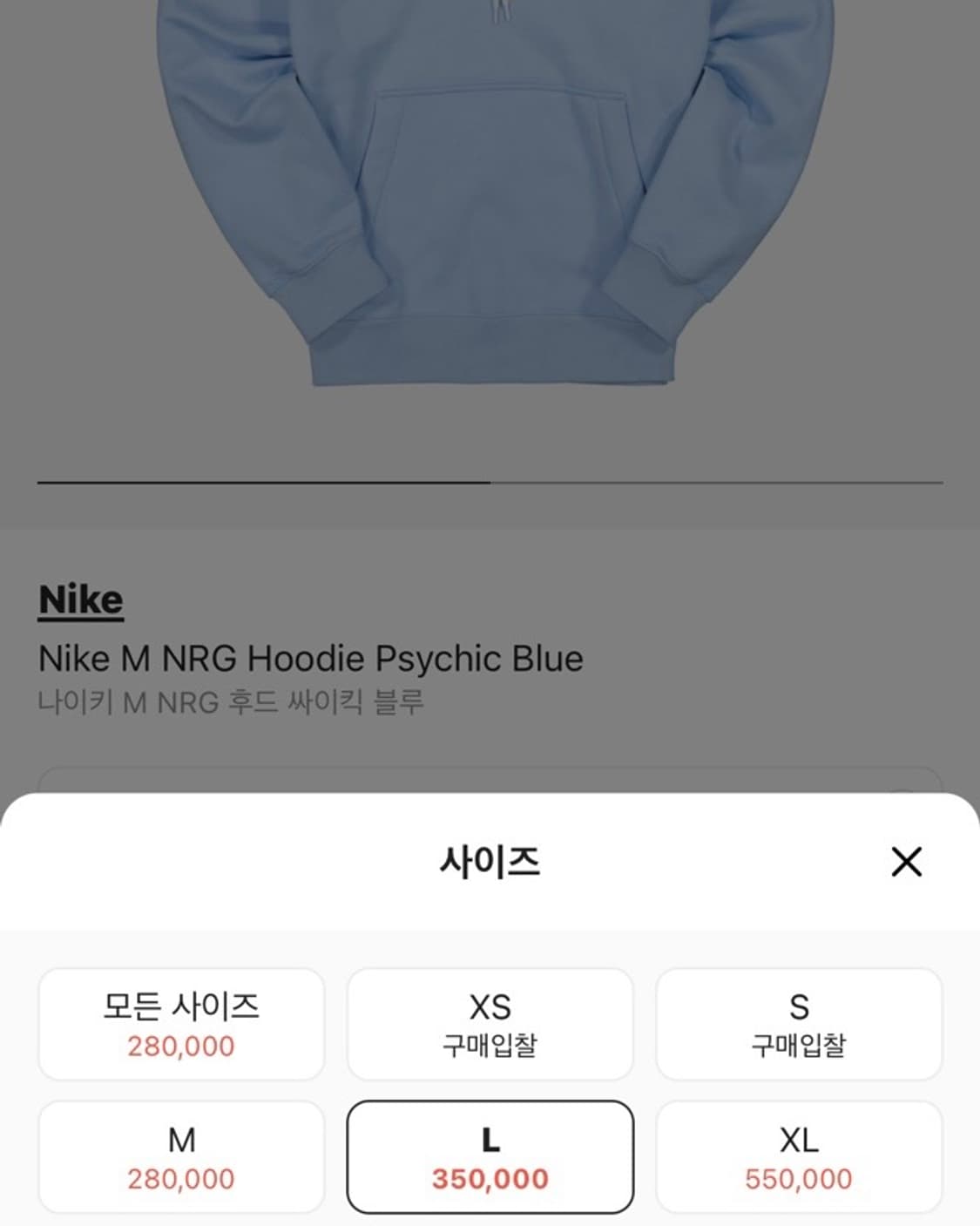
Task: Dismiss the size picker with the X icon
Action: (x=909, y=863)
